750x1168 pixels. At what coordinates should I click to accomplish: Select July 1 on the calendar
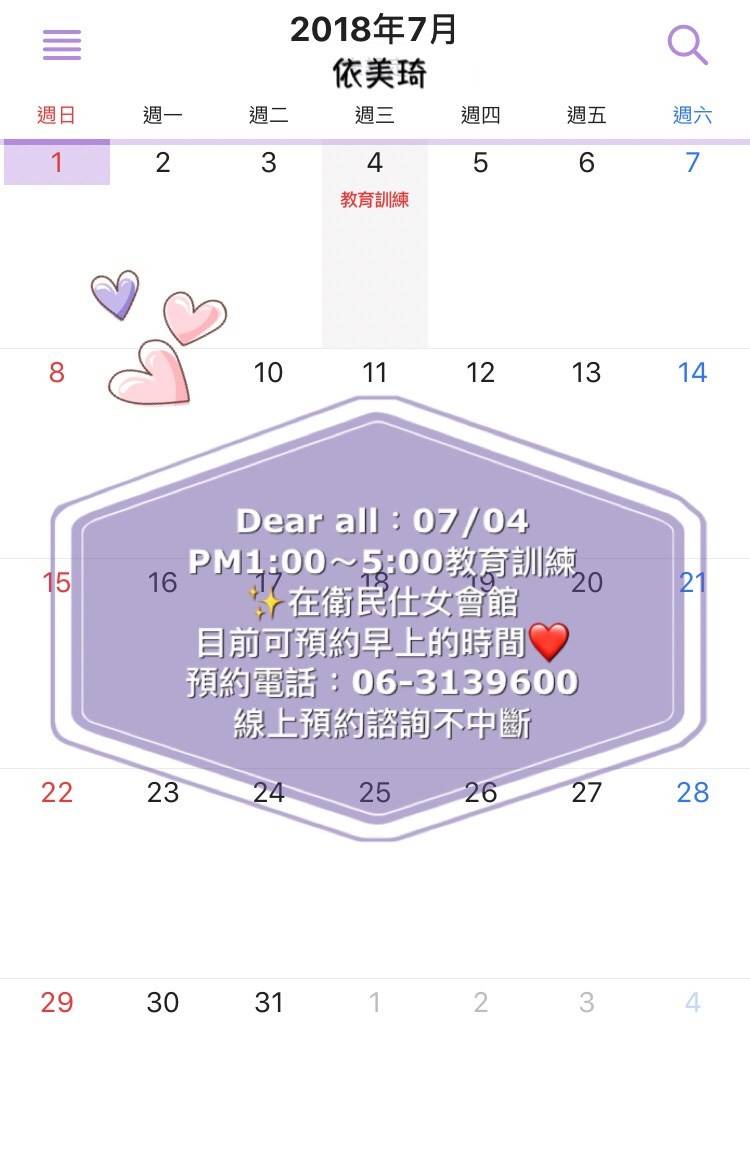(x=57, y=163)
